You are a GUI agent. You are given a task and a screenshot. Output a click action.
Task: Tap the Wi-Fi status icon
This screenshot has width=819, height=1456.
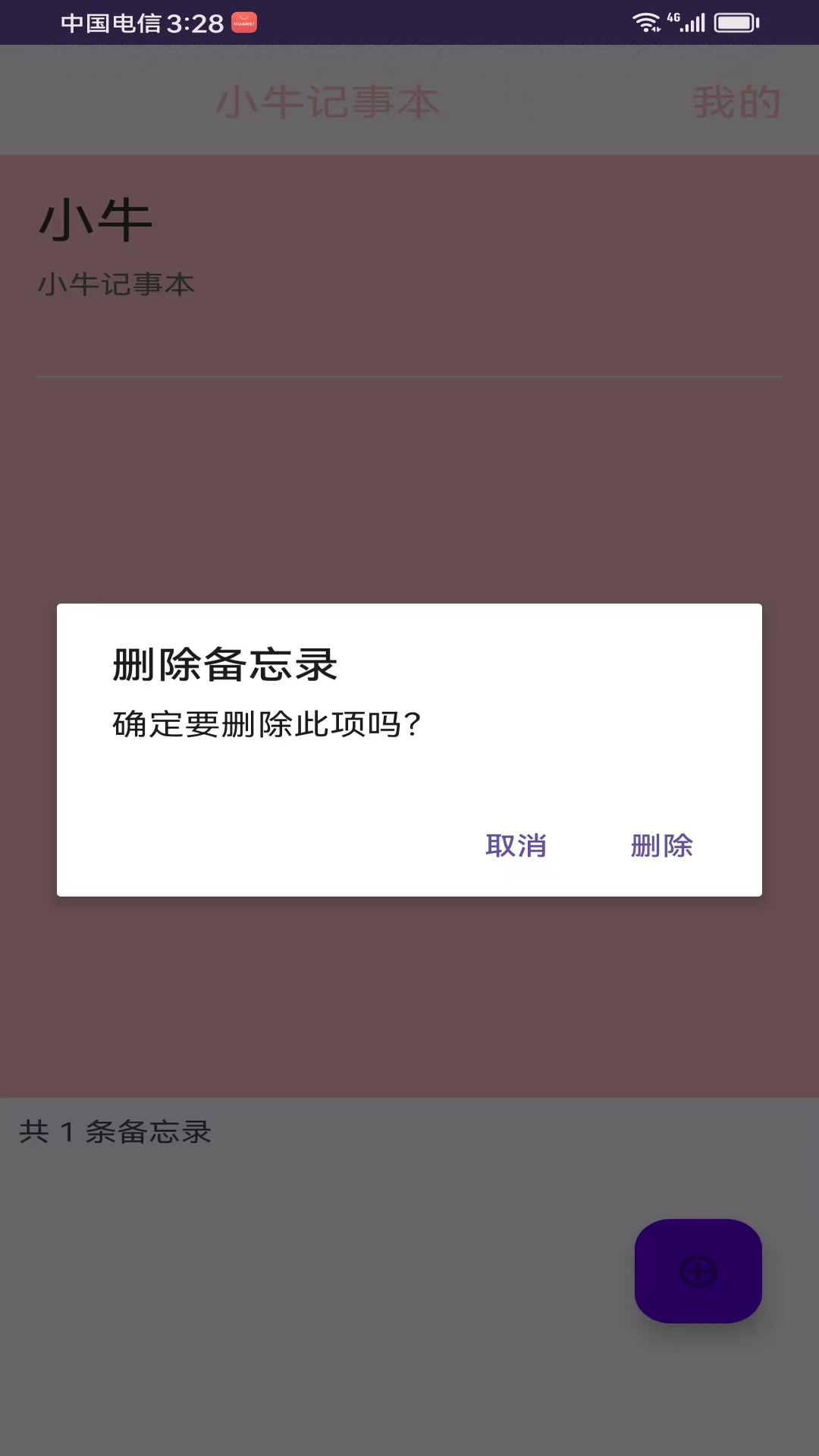pos(645,21)
